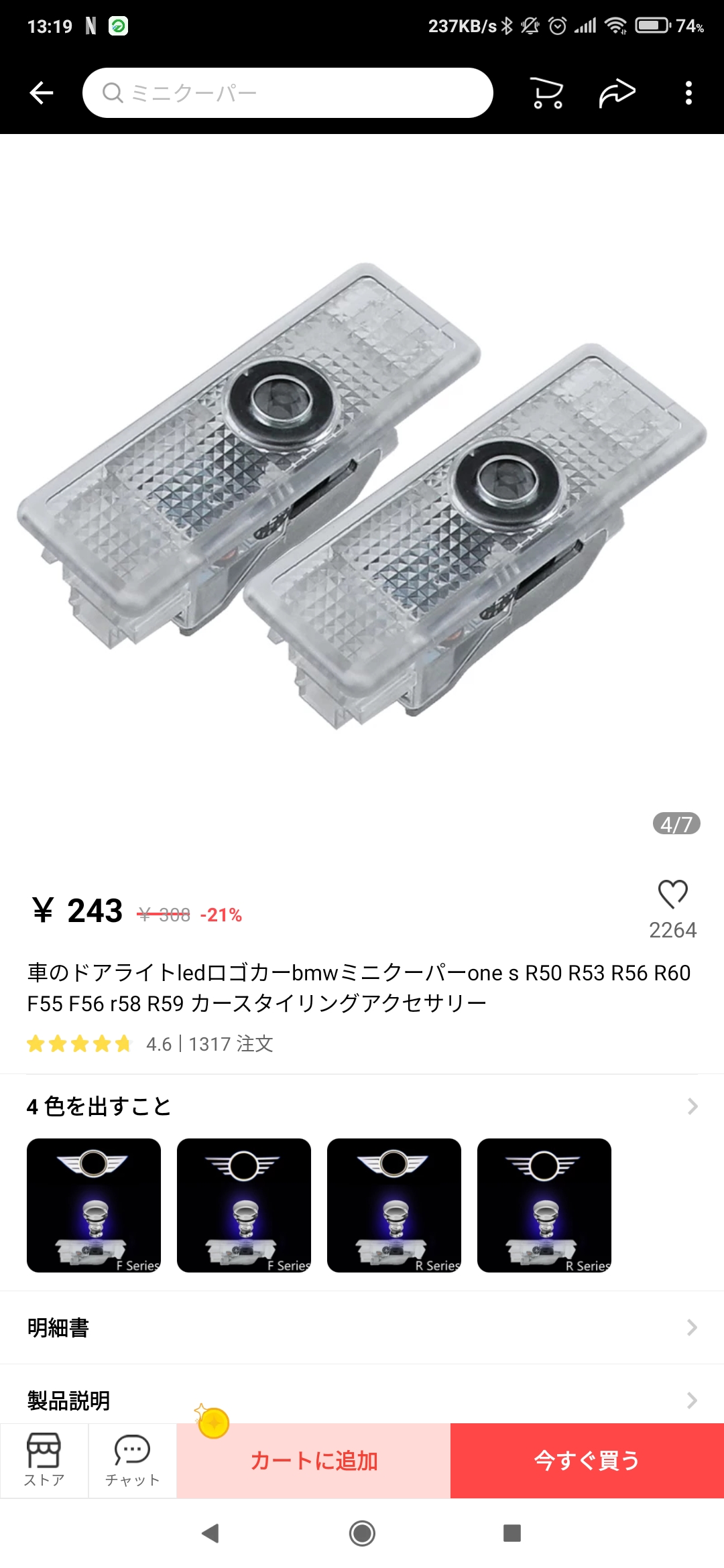Visit the seller's ストア
Image resolution: width=724 pixels, height=1568 pixels.
pos(44,1460)
